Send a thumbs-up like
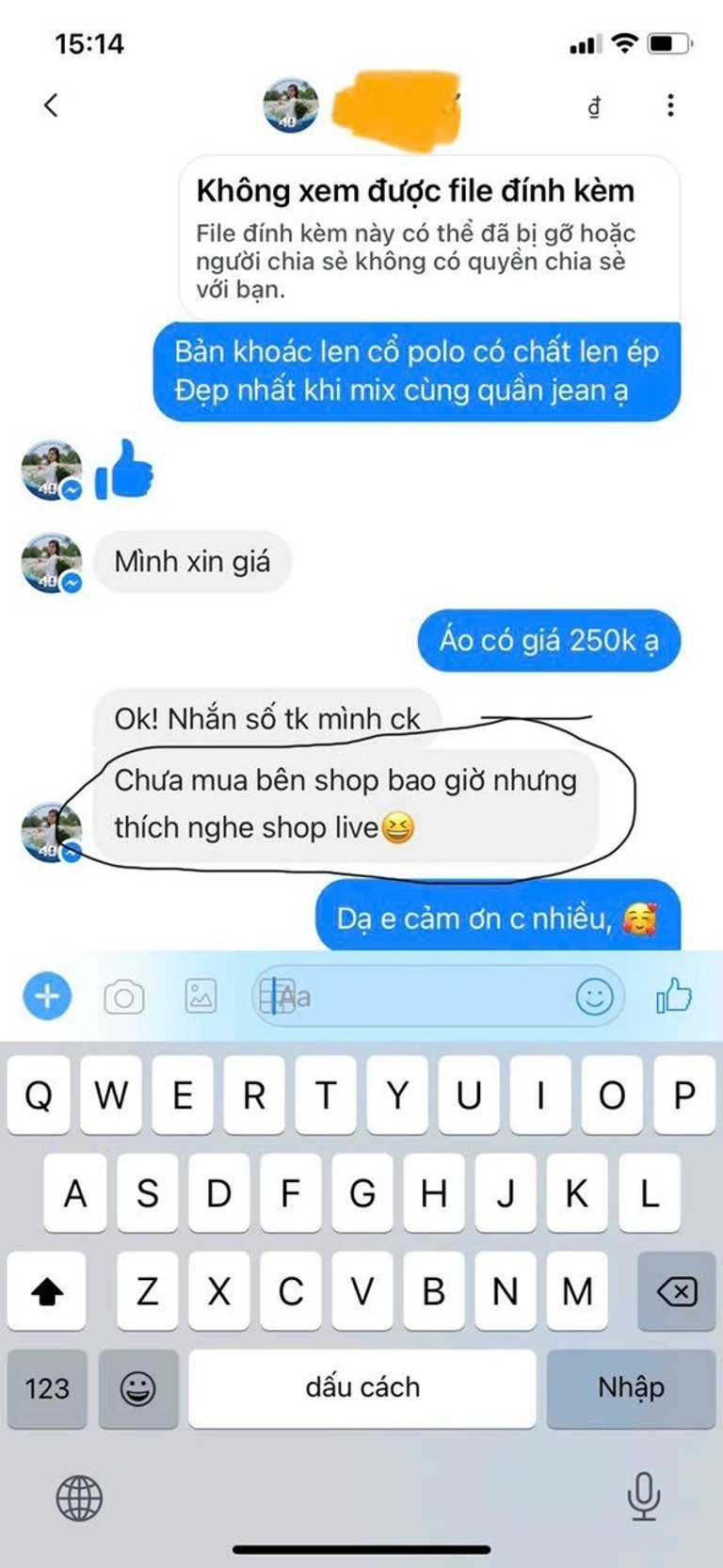 pos(674,995)
